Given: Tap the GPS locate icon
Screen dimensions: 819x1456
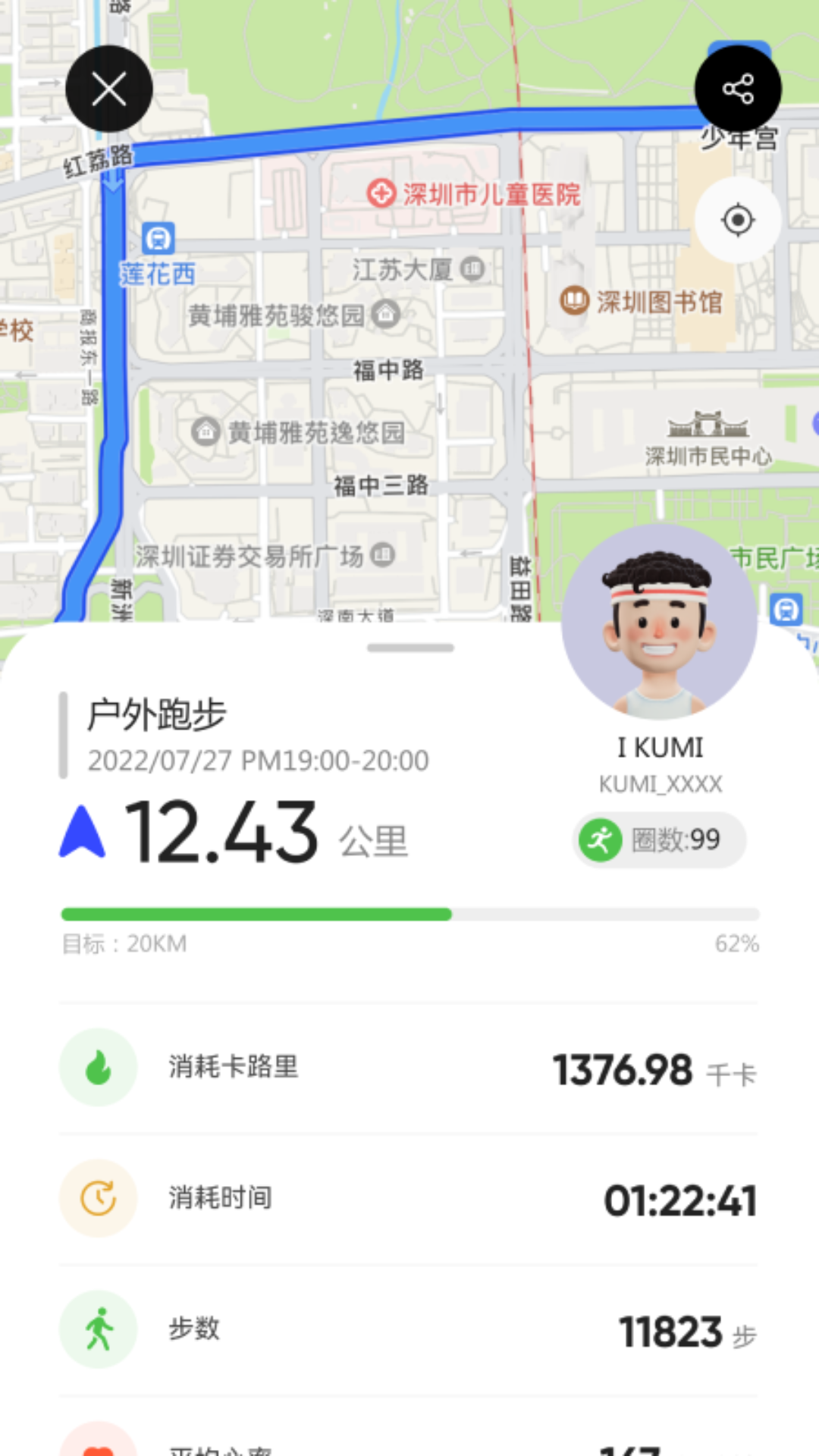Looking at the screenshot, I should 738,220.
